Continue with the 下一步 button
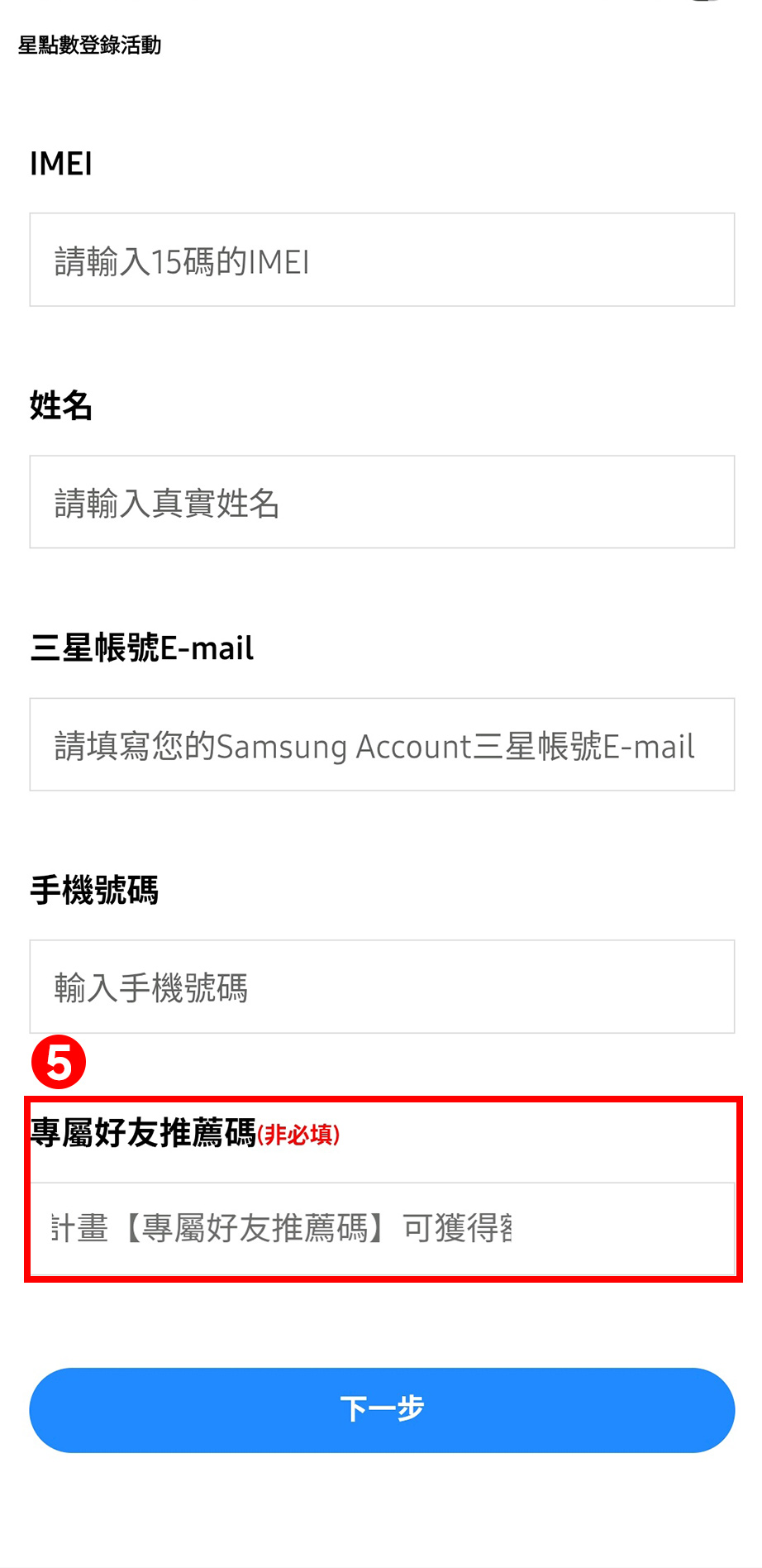 [x=382, y=1410]
